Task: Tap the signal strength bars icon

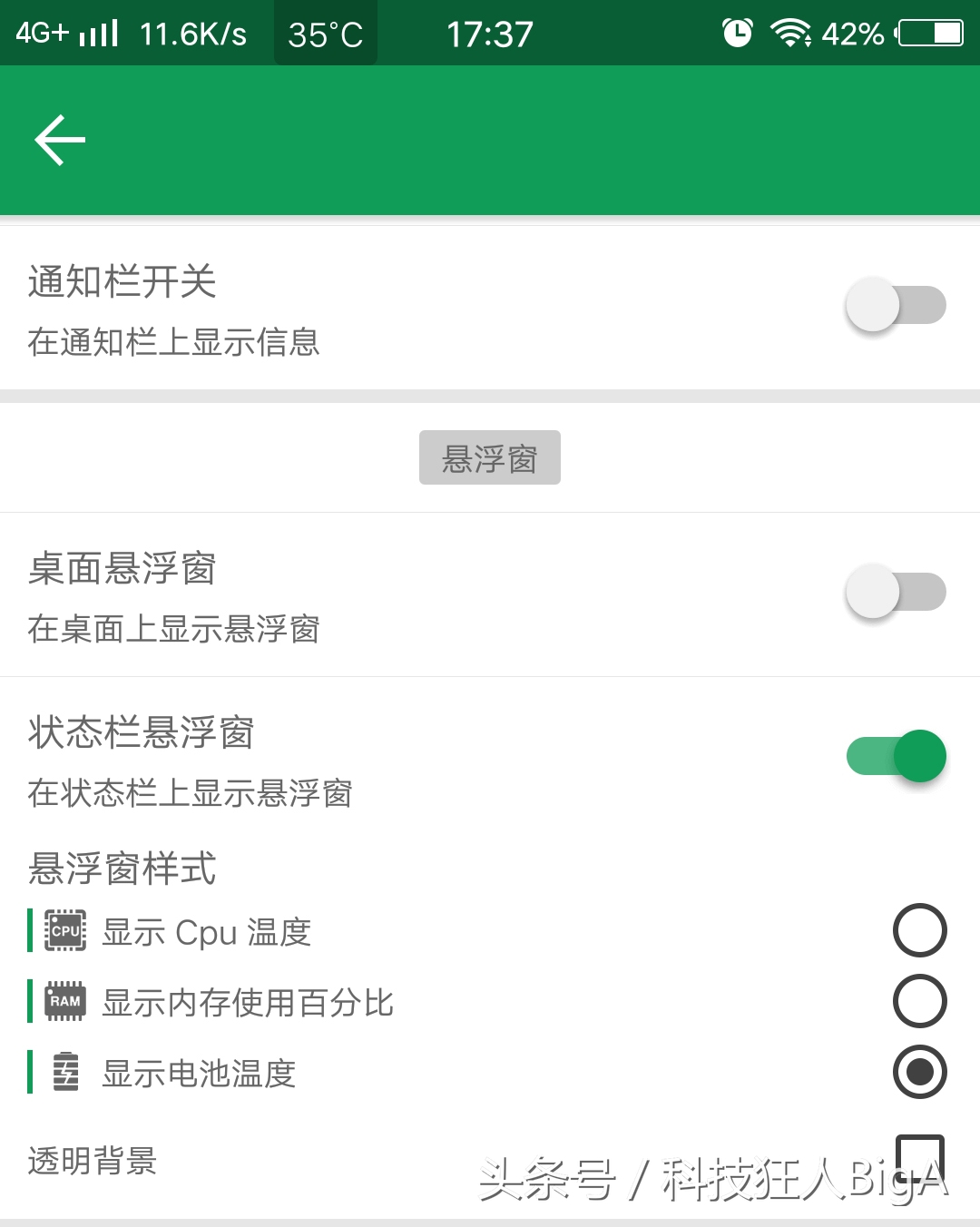Action: 100,32
